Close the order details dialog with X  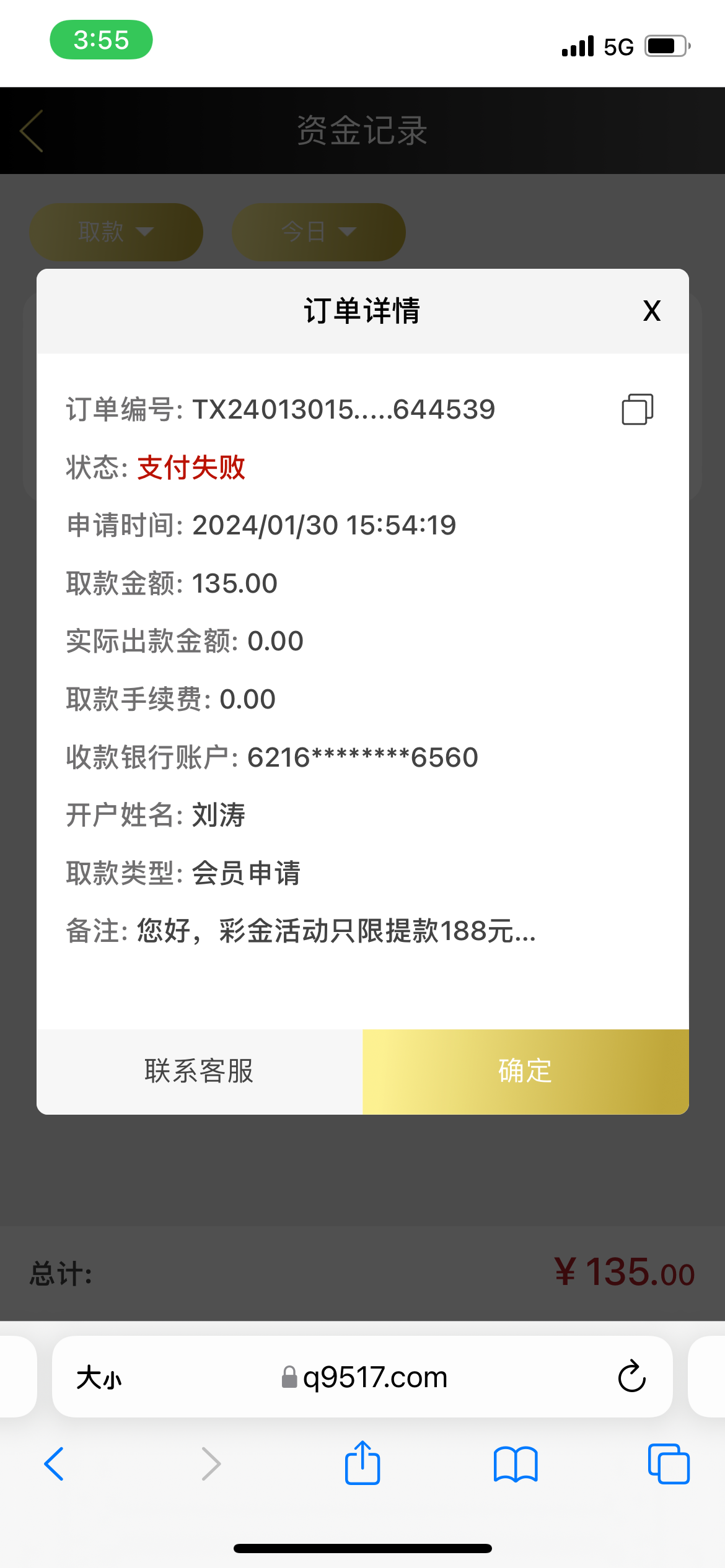coord(651,311)
